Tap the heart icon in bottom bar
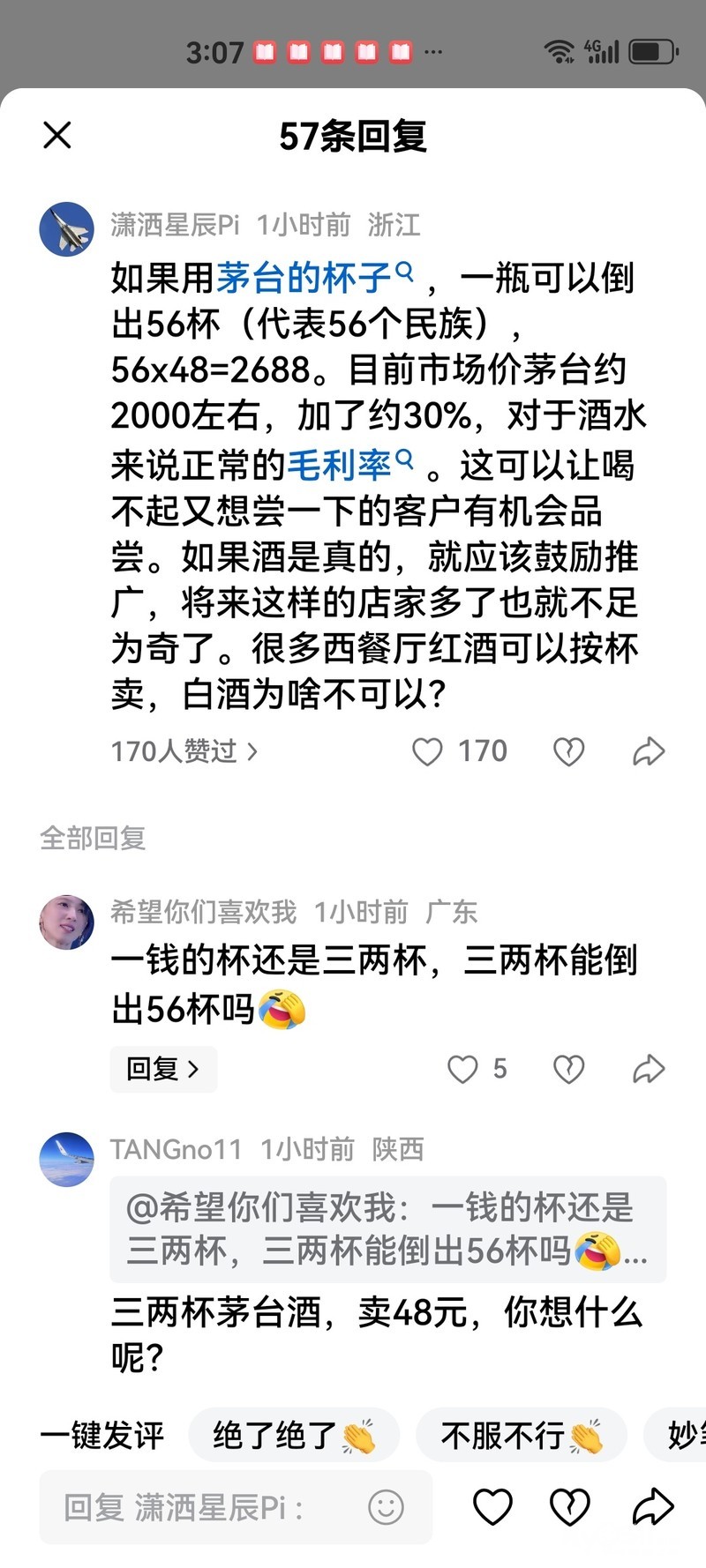 pos(492,1507)
